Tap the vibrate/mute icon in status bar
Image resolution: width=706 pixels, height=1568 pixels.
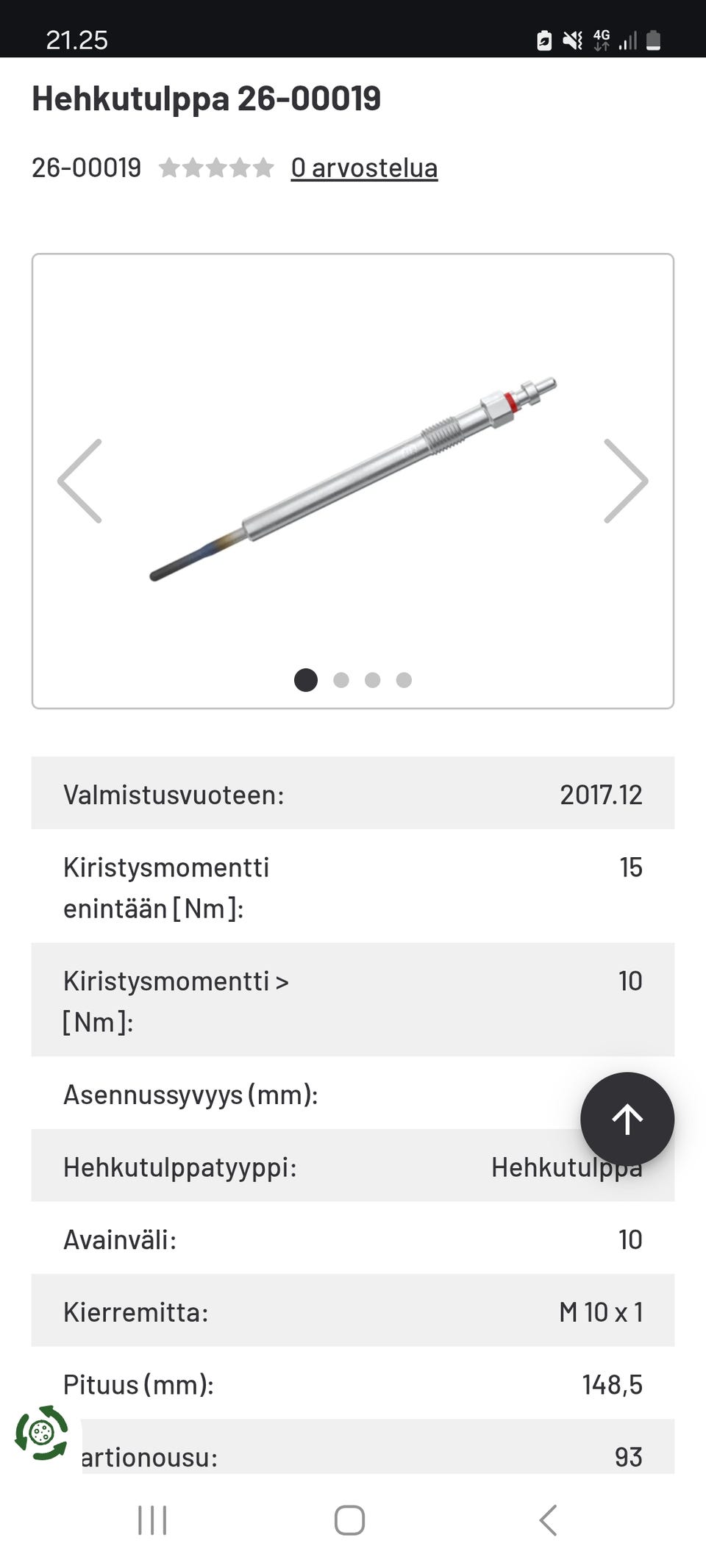[x=571, y=40]
